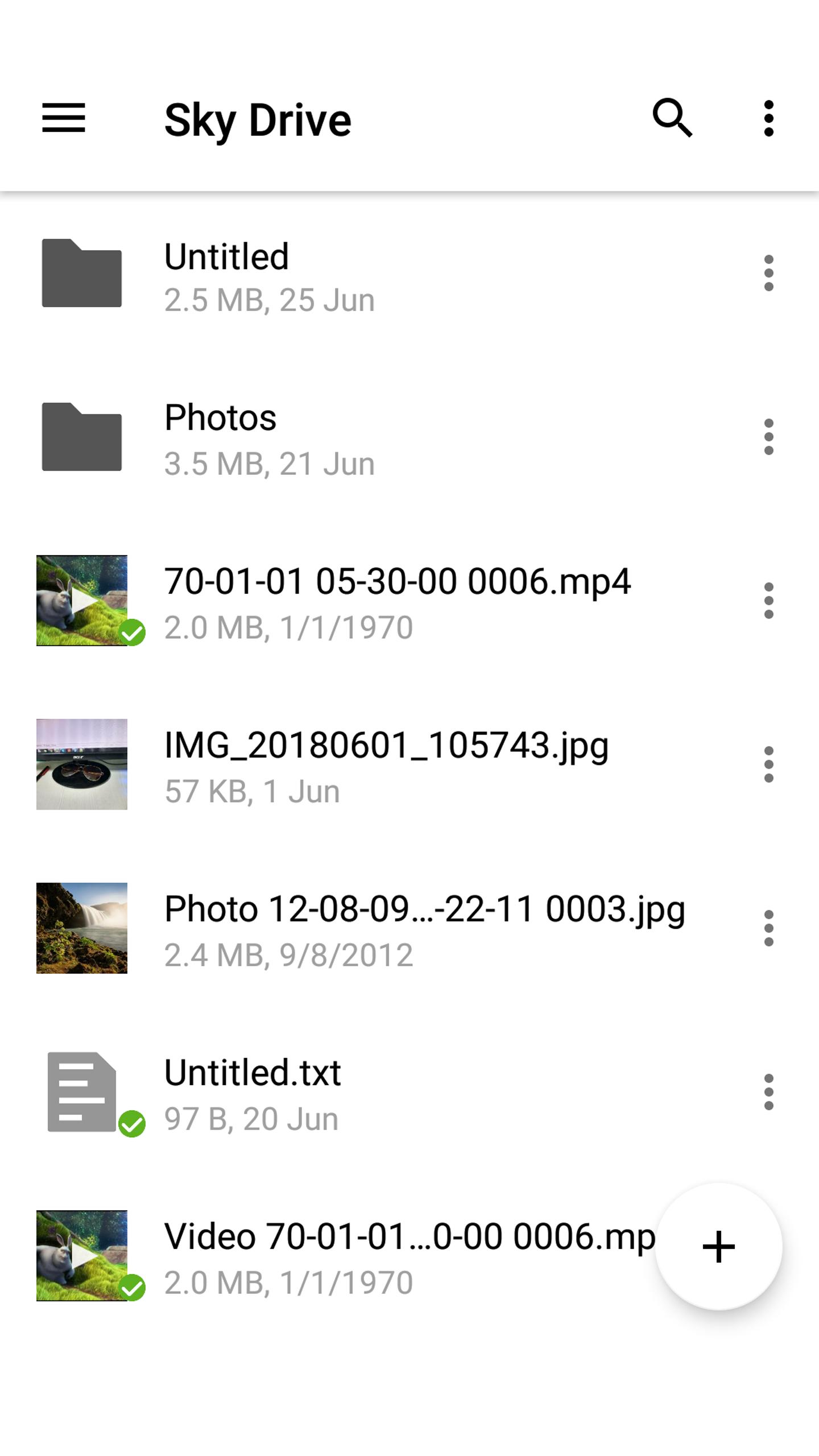Open the navigation drawer menu

tap(64, 118)
